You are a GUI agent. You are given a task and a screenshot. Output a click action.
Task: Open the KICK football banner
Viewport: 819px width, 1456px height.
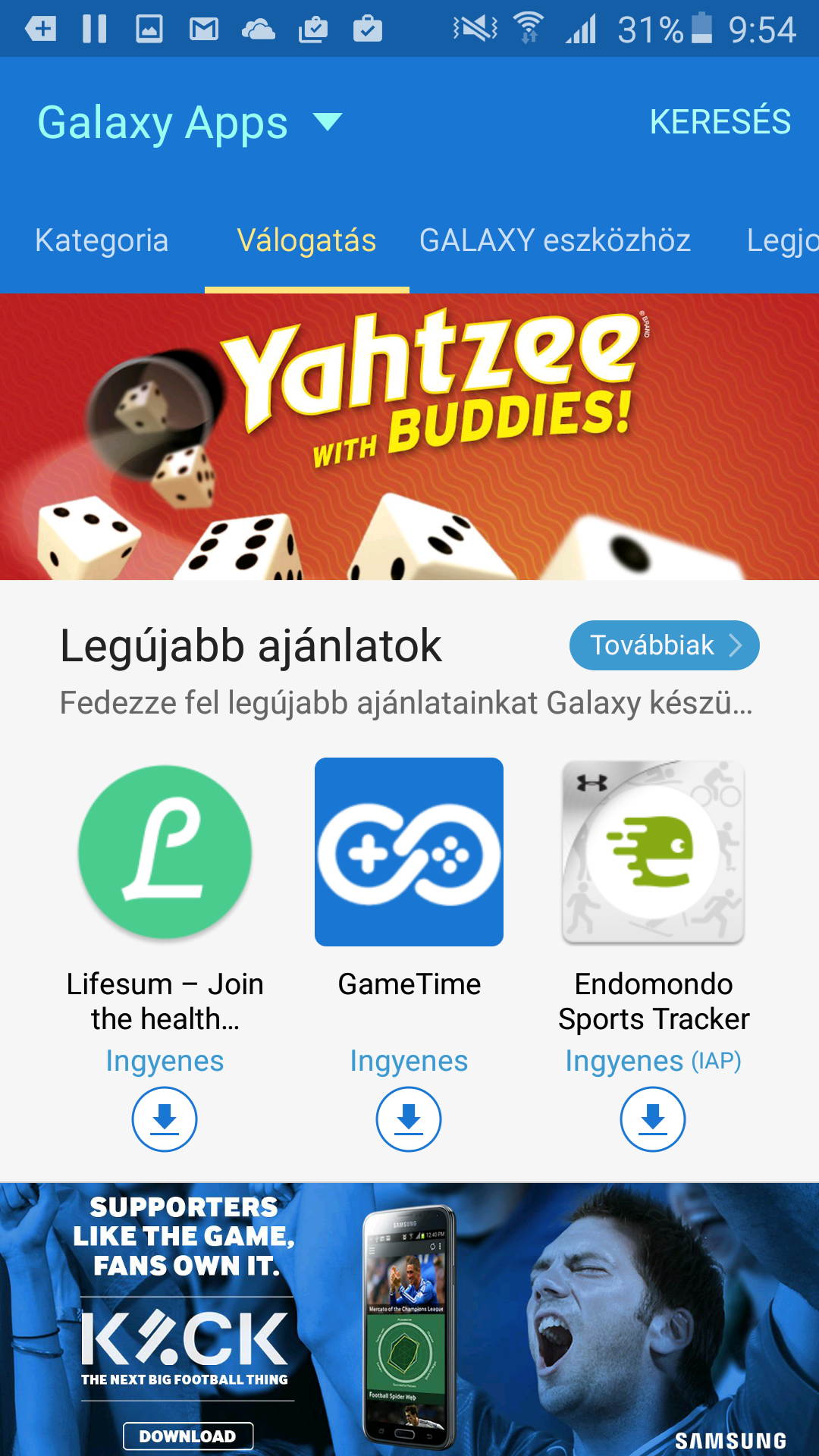point(409,1319)
